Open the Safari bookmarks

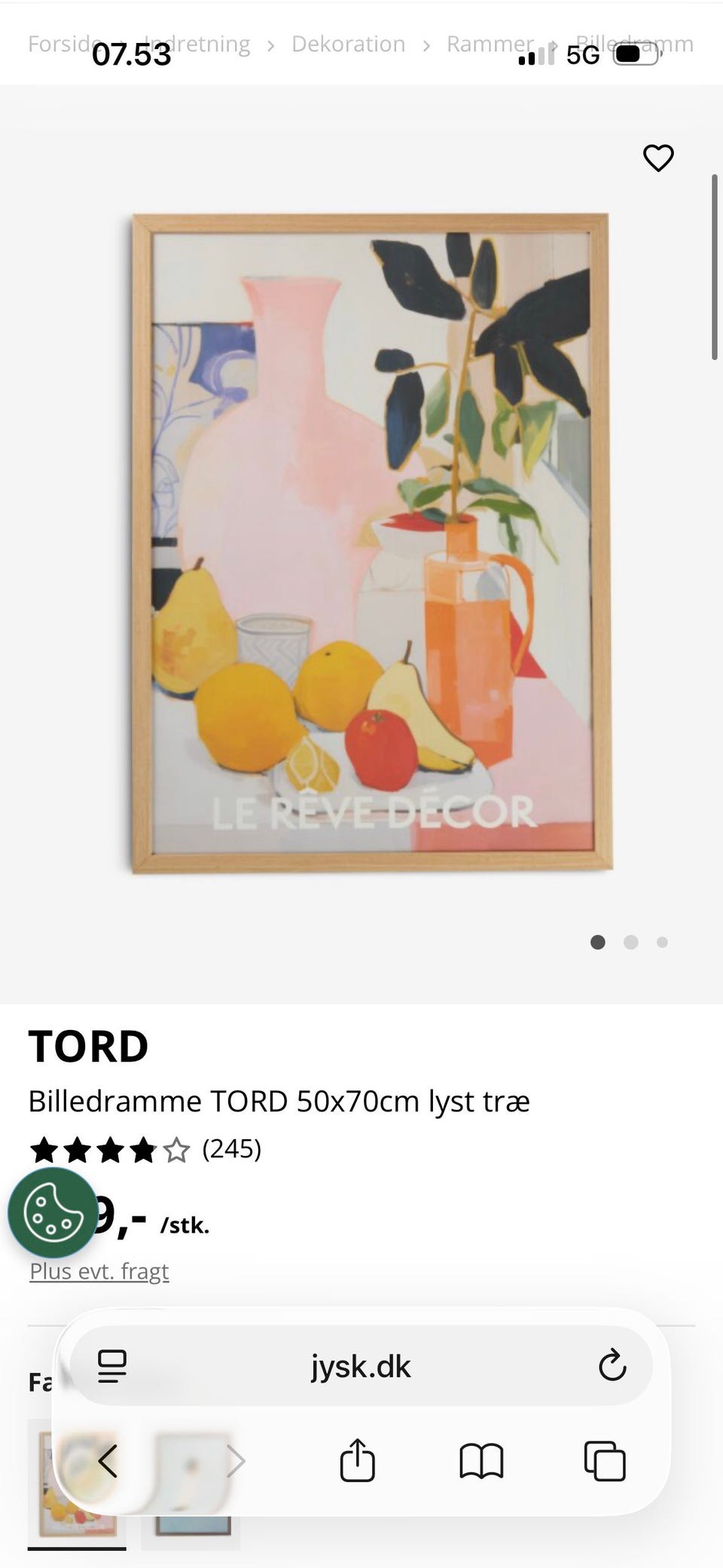pyautogui.click(x=480, y=1459)
